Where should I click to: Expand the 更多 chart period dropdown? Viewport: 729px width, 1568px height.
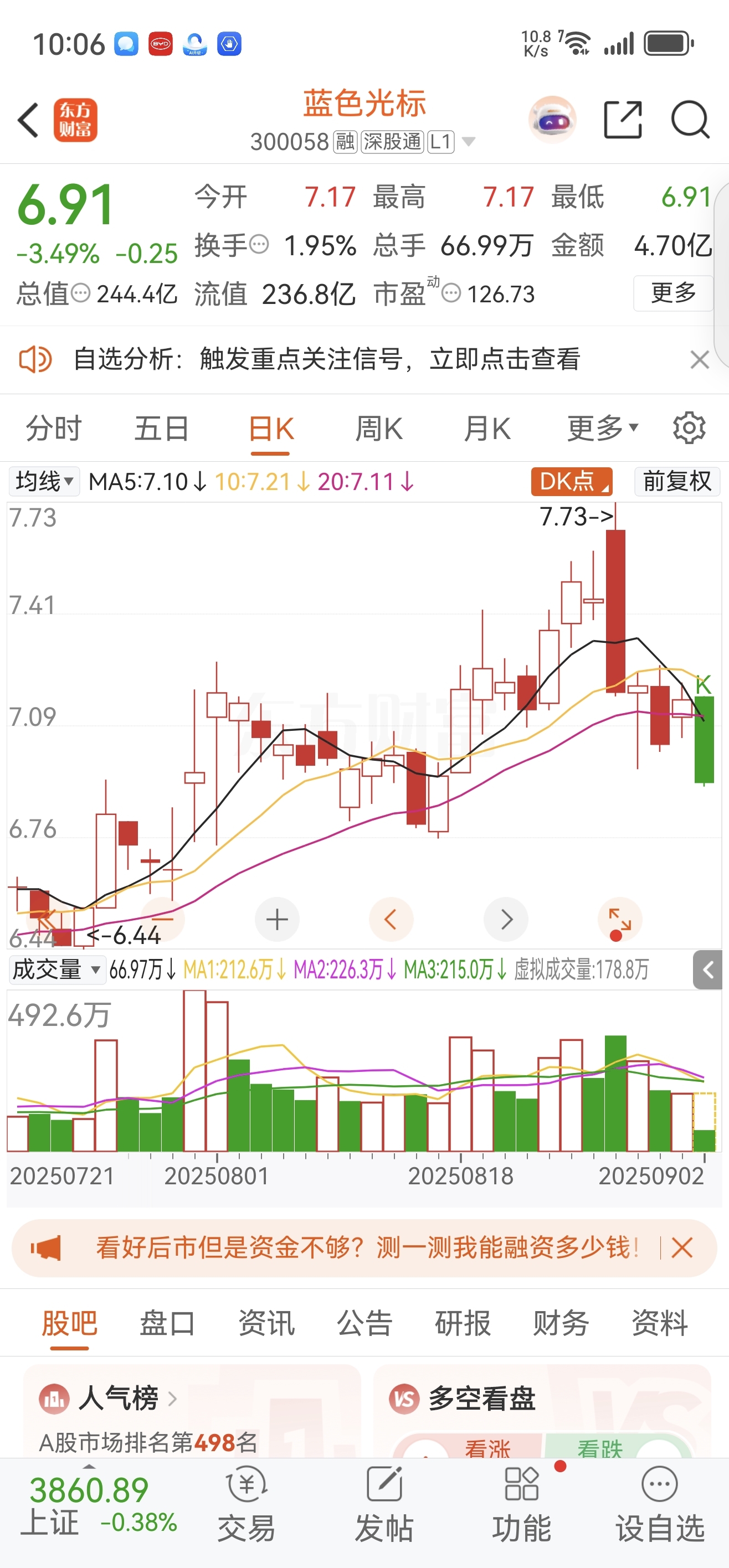click(x=603, y=429)
